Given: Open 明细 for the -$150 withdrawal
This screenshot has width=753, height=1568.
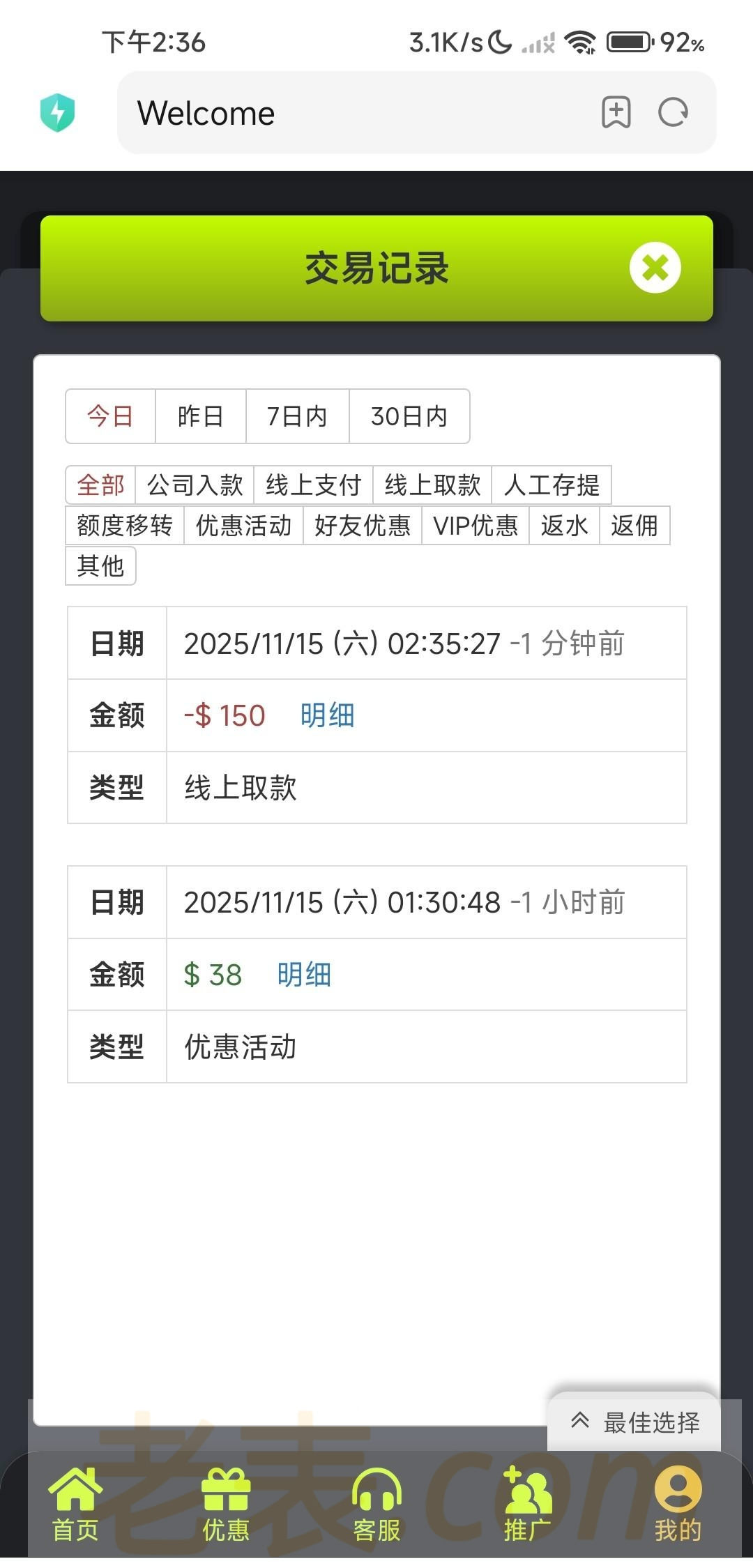Looking at the screenshot, I should [x=327, y=715].
